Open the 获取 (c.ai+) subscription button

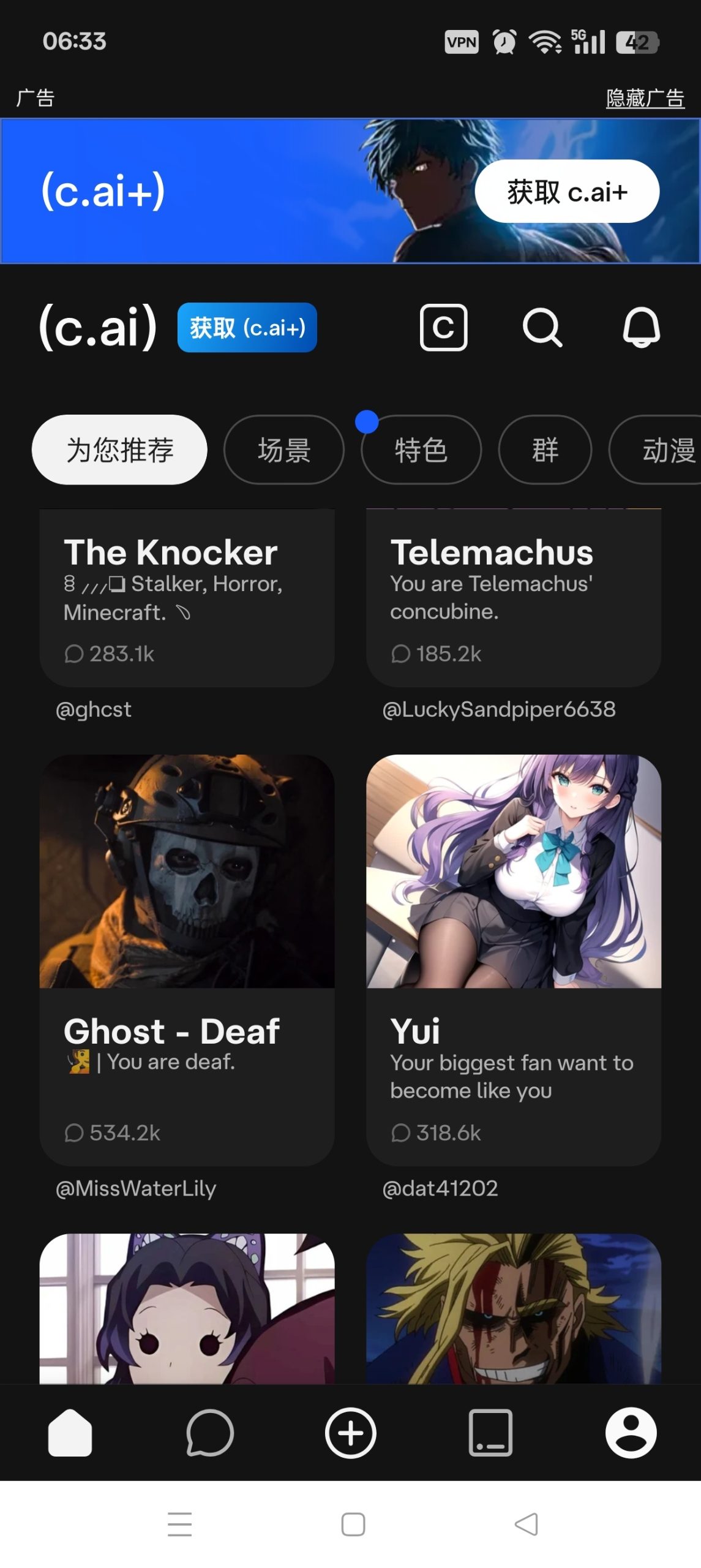247,327
